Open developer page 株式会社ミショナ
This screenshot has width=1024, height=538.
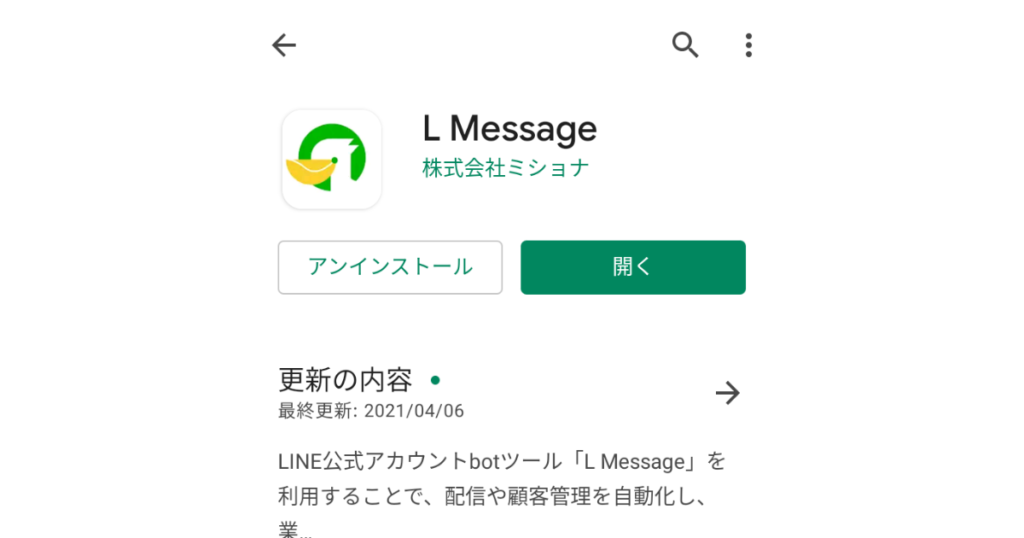[x=505, y=168]
